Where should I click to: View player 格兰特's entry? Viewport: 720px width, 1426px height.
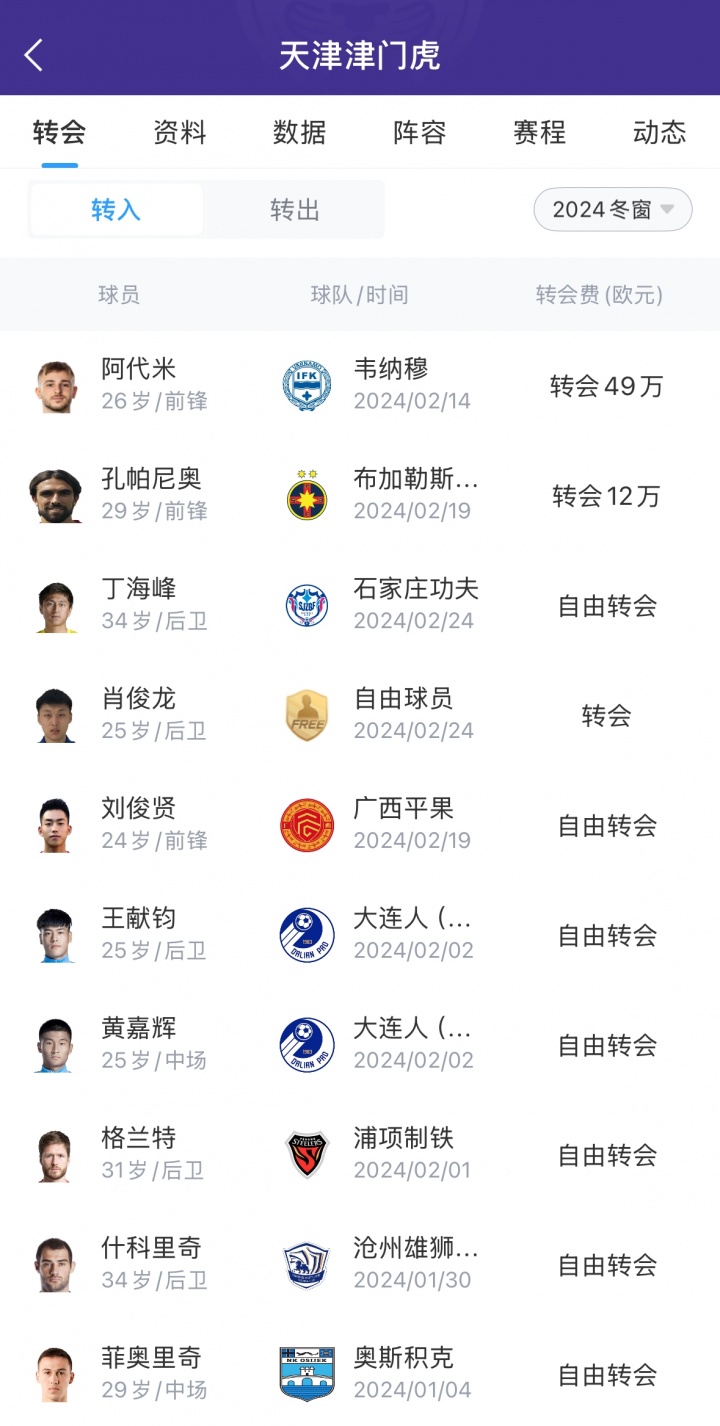pyautogui.click(x=360, y=1156)
